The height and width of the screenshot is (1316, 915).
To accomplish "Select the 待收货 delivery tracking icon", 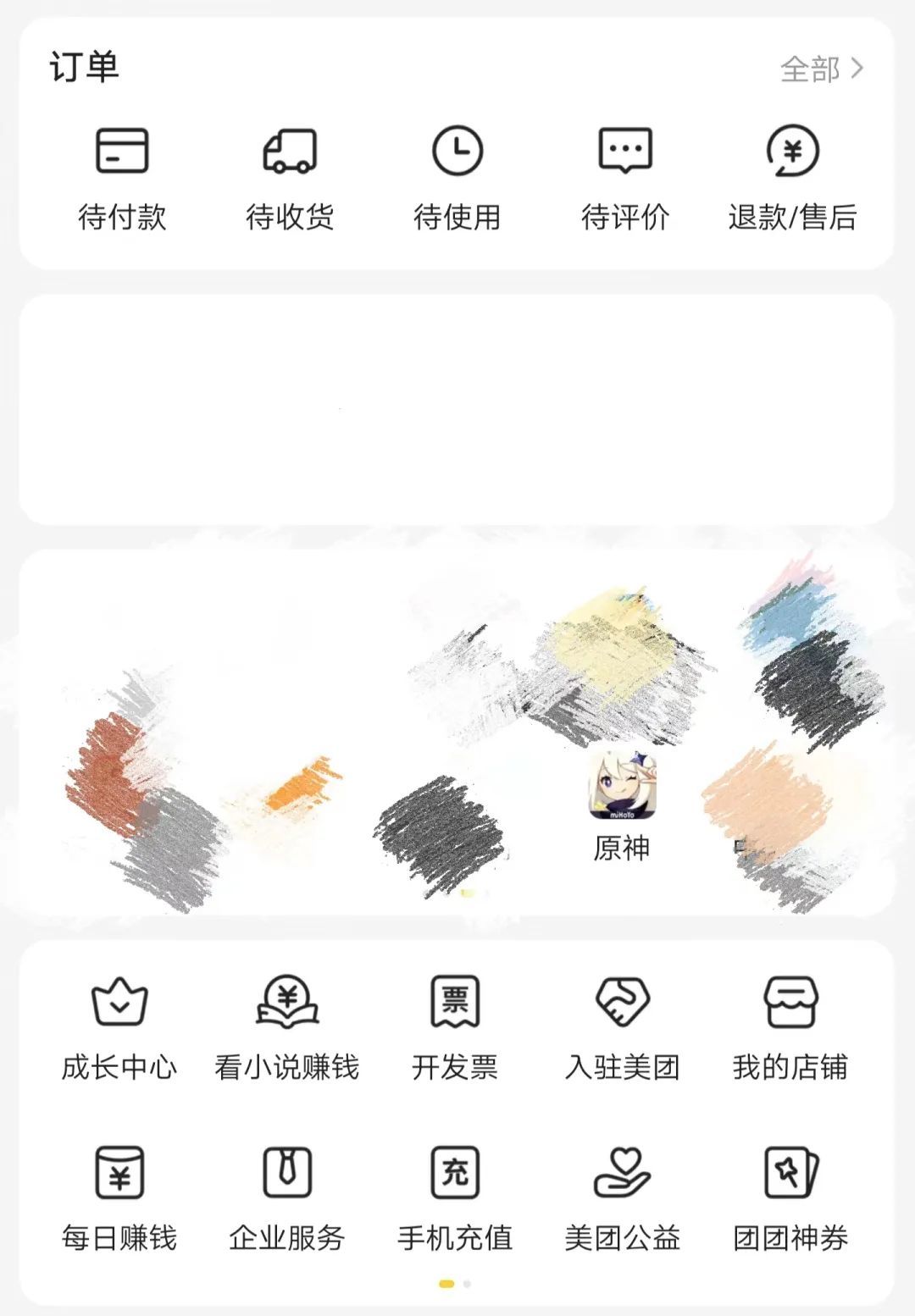I will click(289, 174).
